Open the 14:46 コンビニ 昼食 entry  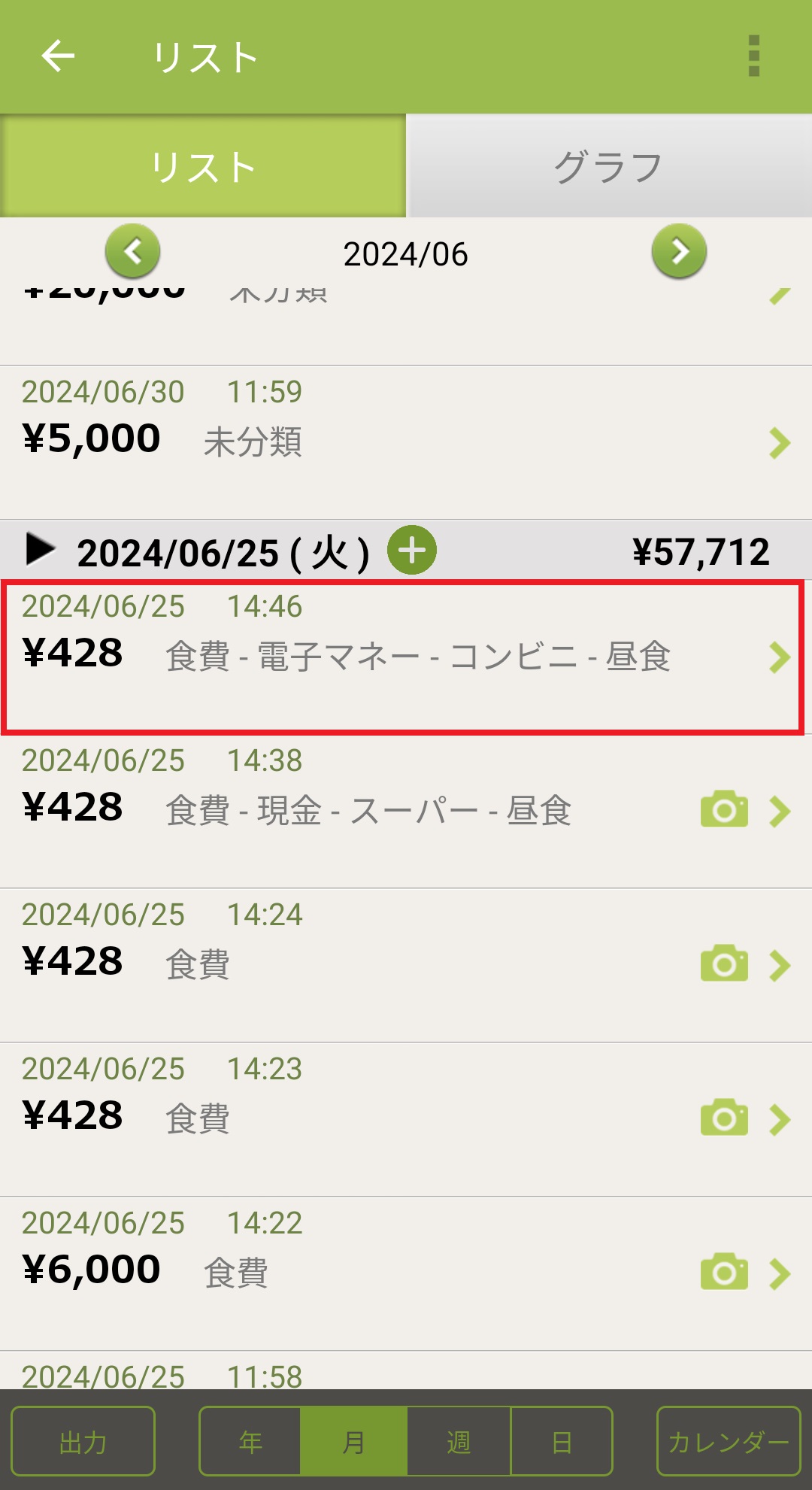click(x=406, y=656)
